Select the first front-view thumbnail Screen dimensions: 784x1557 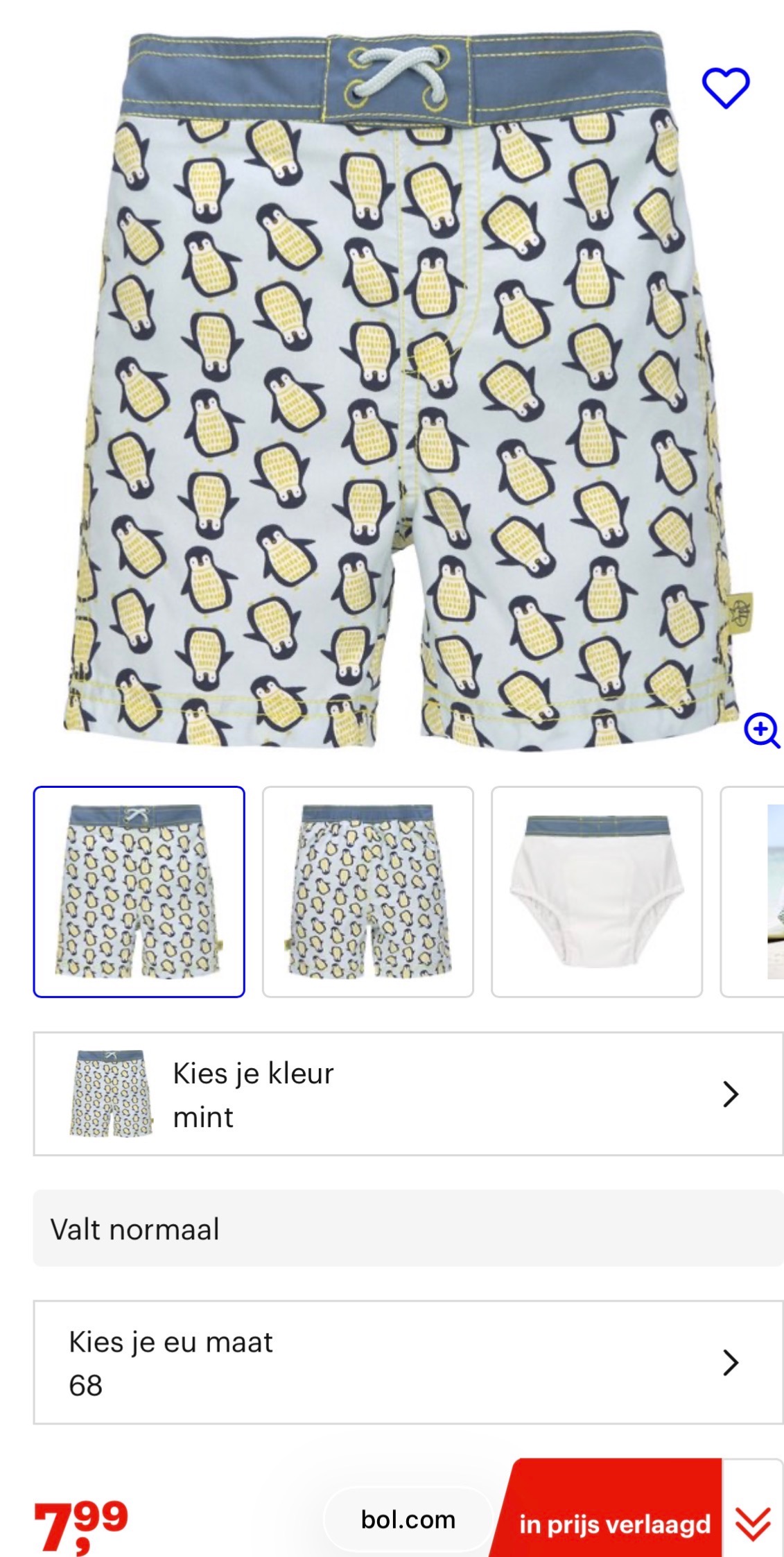pos(139,891)
